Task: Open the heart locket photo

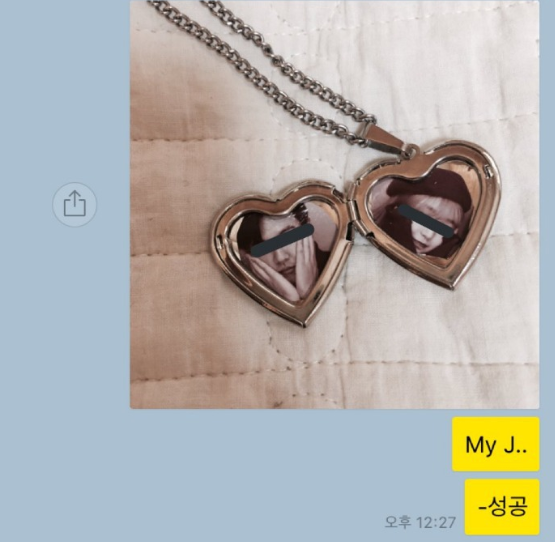Action: [x=334, y=205]
